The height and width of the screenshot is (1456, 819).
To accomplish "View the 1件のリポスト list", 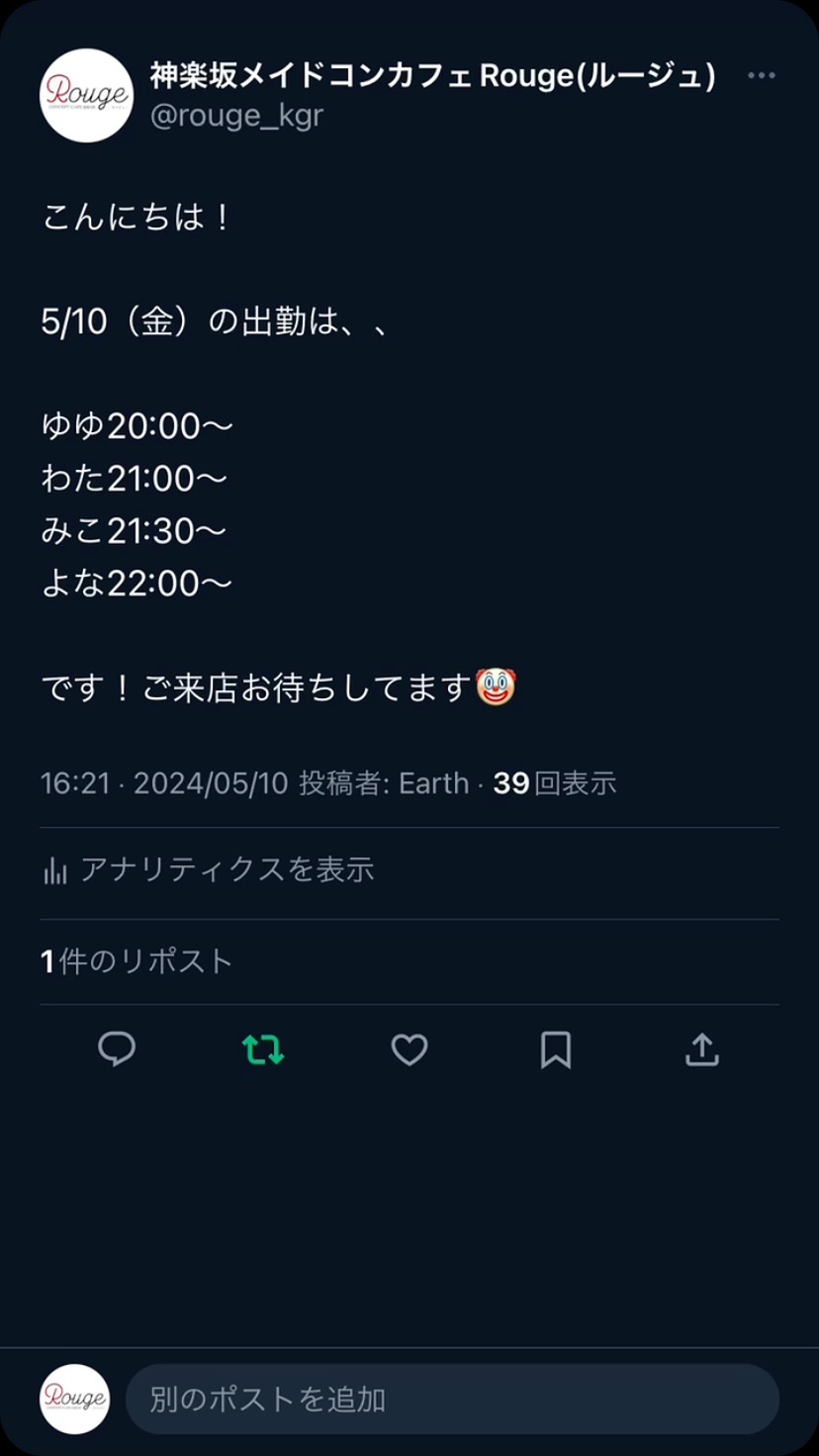I will (136, 960).
